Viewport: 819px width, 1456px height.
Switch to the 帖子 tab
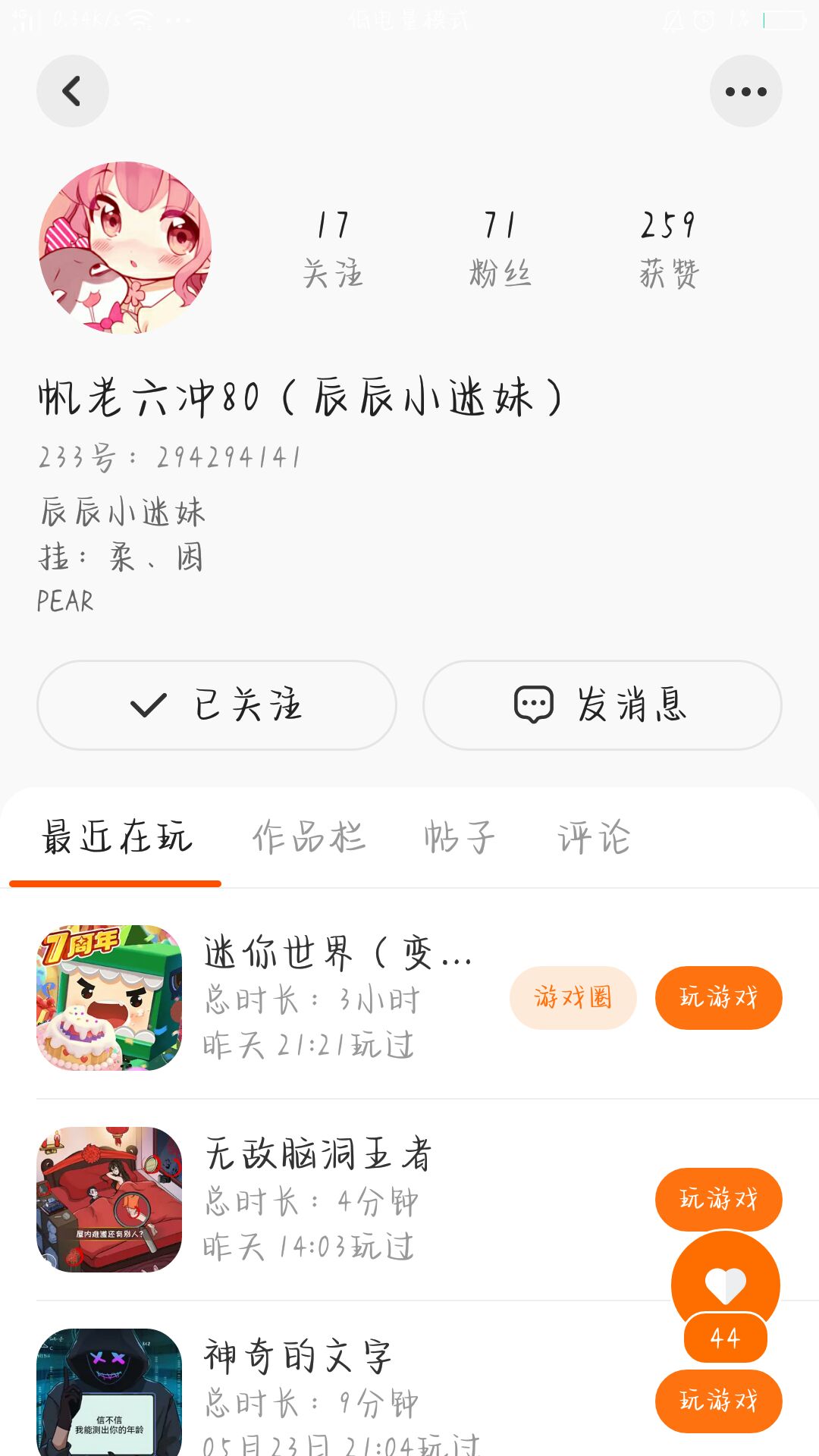tap(459, 837)
